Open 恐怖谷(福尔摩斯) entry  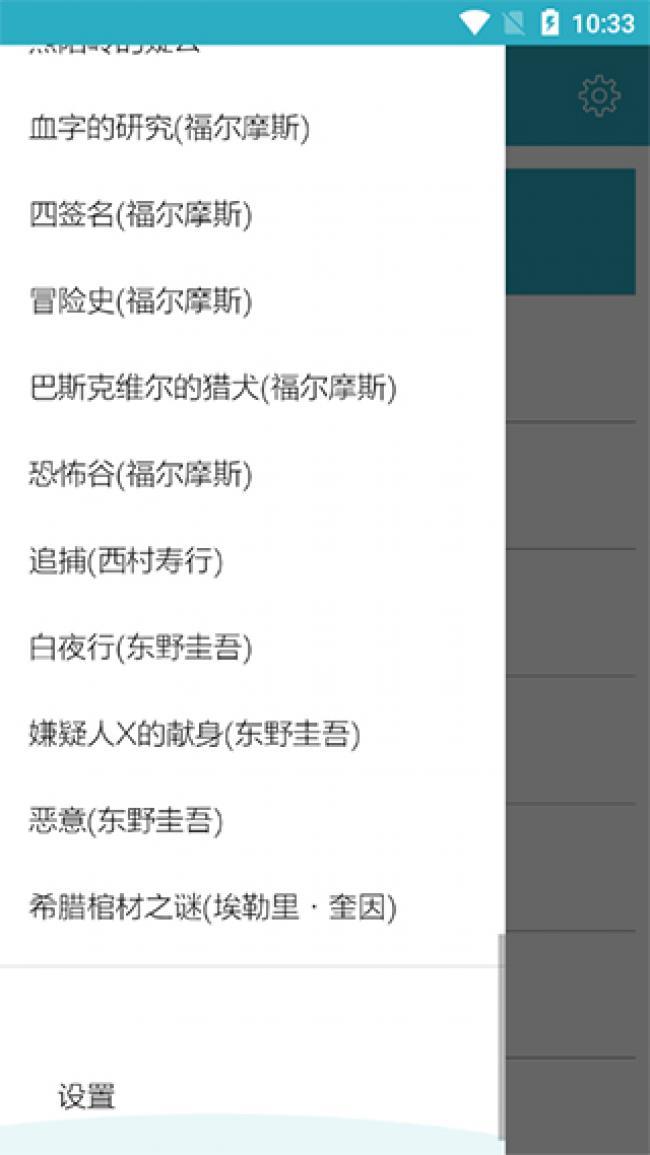(x=252, y=475)
